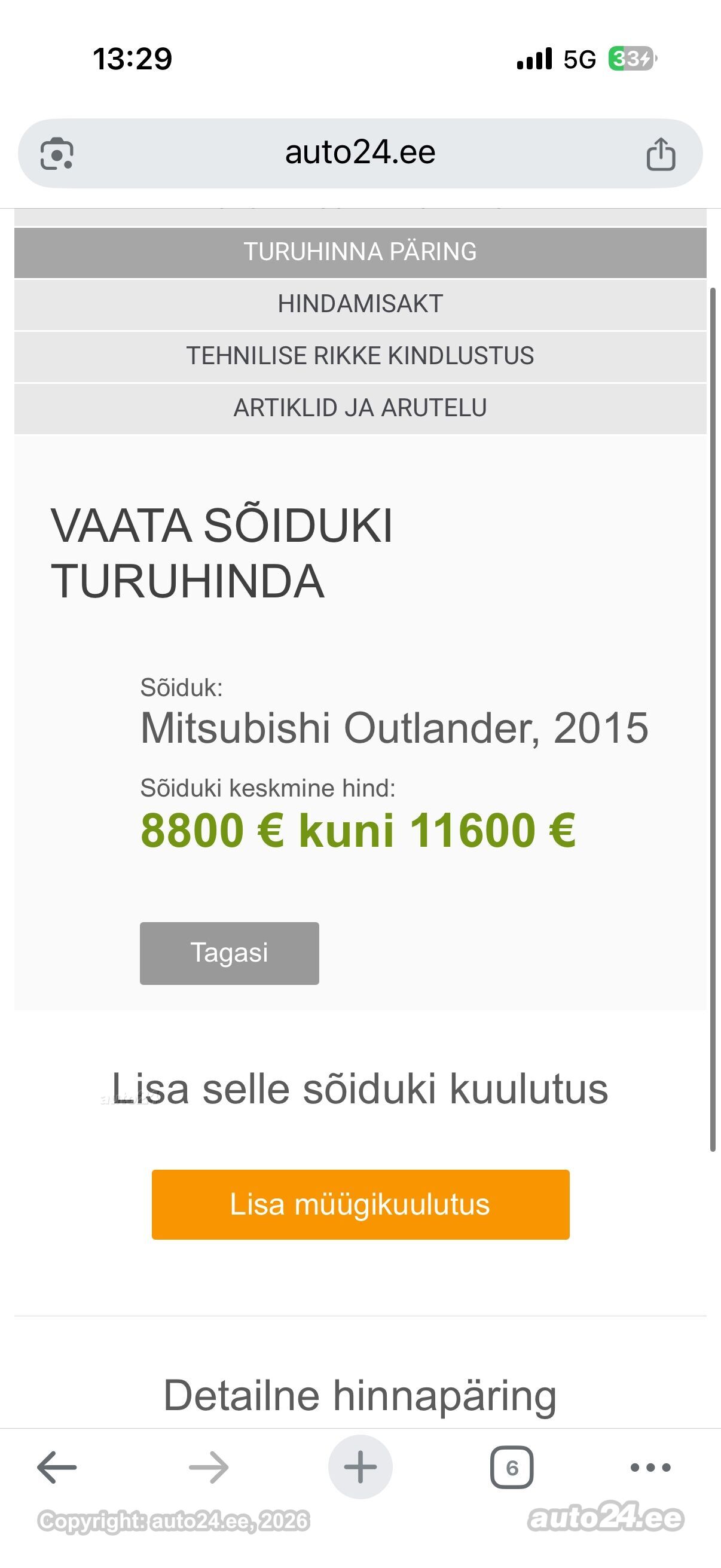This screenshot has width=721, height=1568.
Task: Tap Lisa müügikuulutus button
Action: 360,1204
